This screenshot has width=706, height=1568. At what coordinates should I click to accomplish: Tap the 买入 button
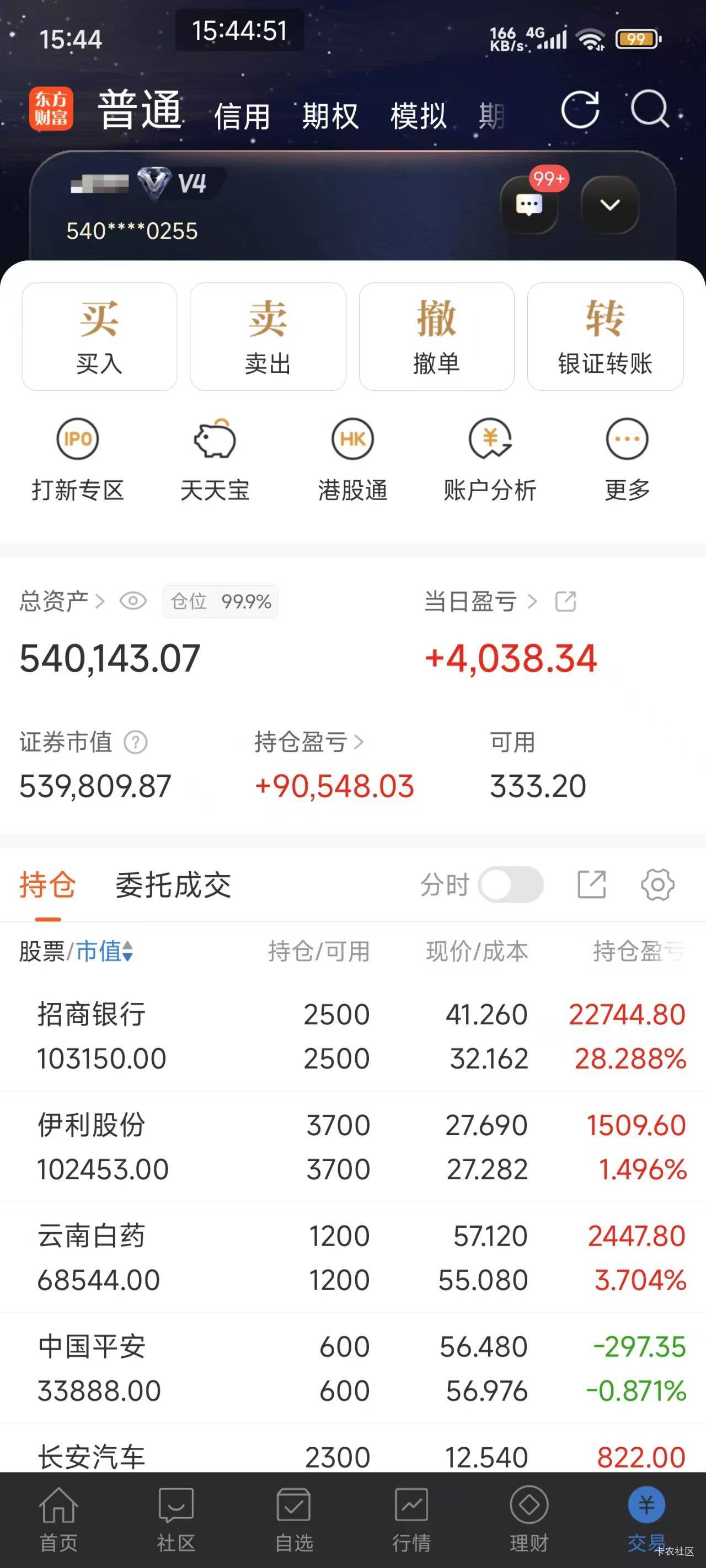(x=99, y=337)
